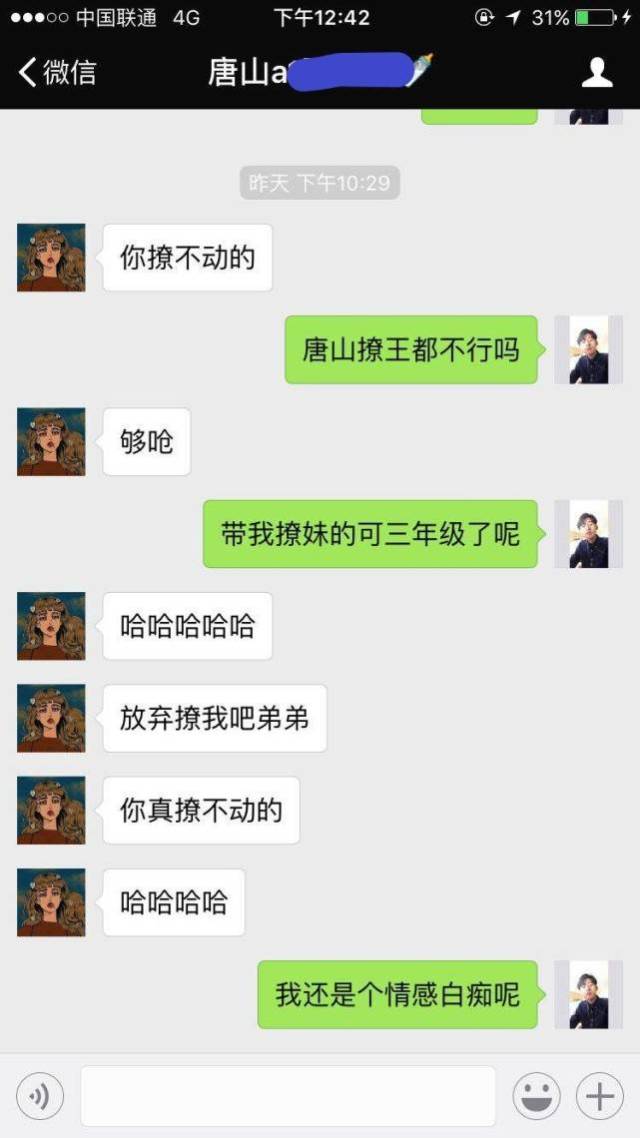Go back to the 微信 chat list

point(57,73)
